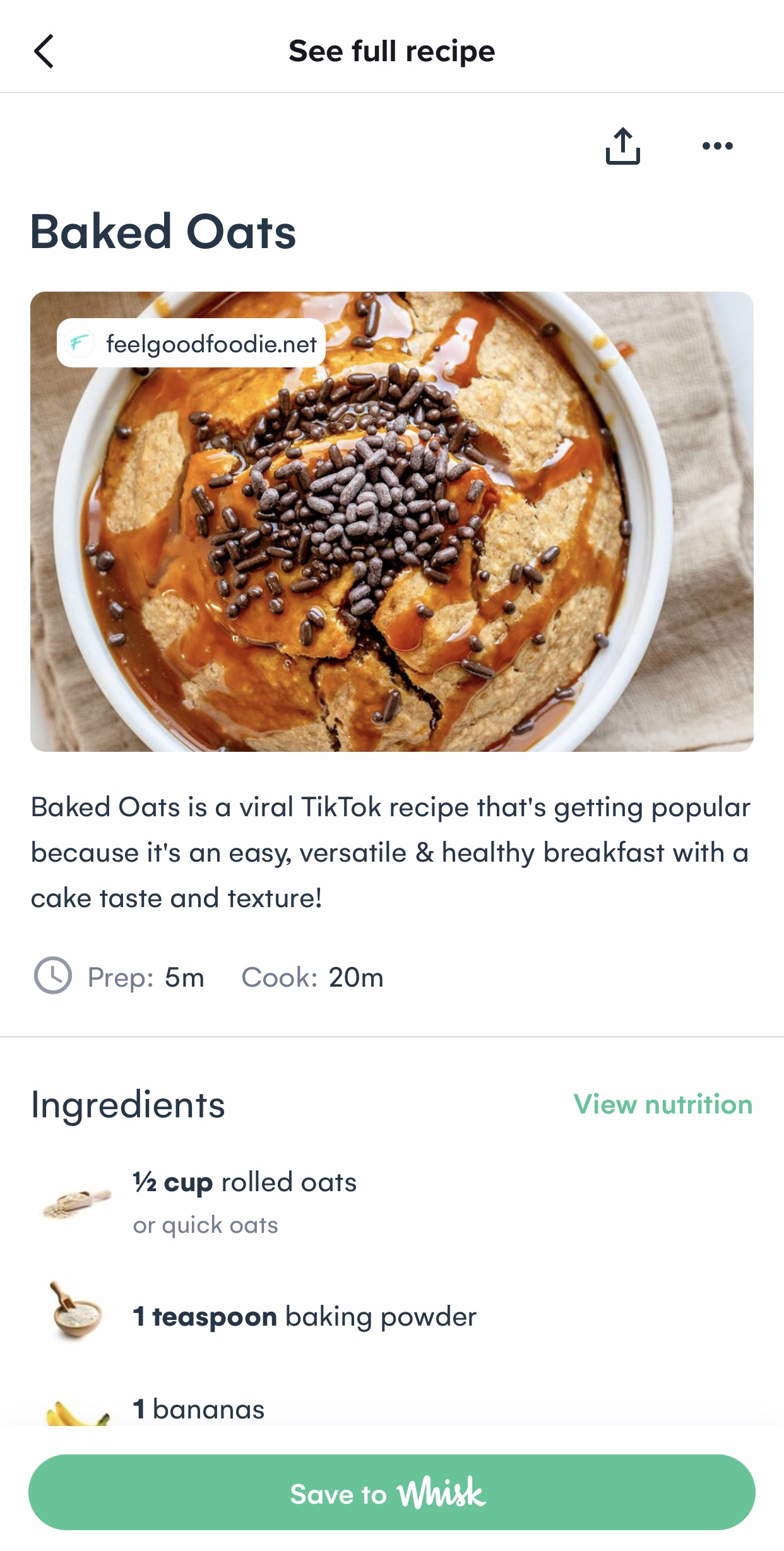The width and height of the screenshot is (784, 1551).
Task: Open the three-dot more options menu
Action: pos(717,146)
